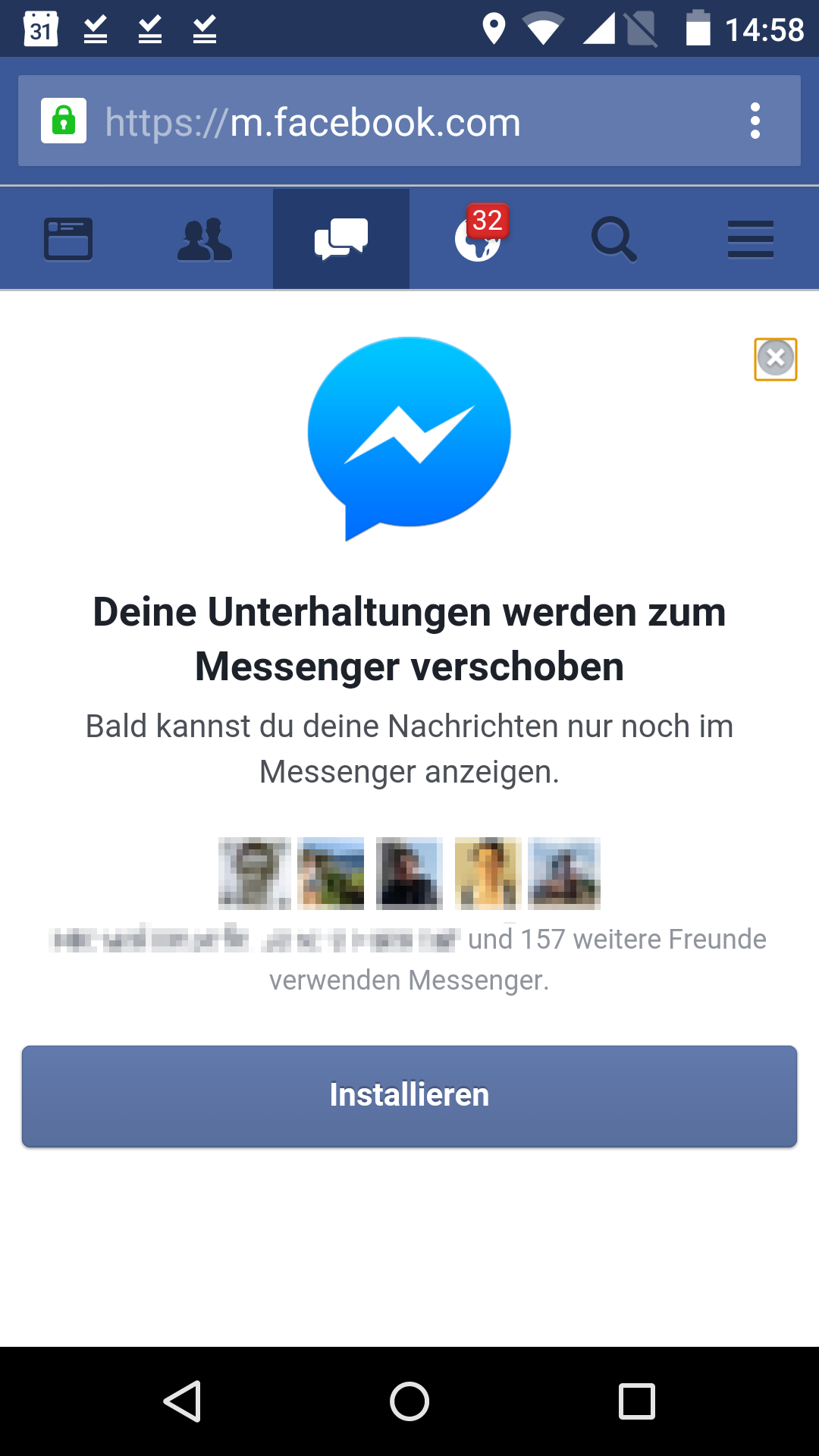The width and height of the screenshot is (819, 1456).
Task: Tap the m.facebook.com address bar
Action: tap(379, 121)
